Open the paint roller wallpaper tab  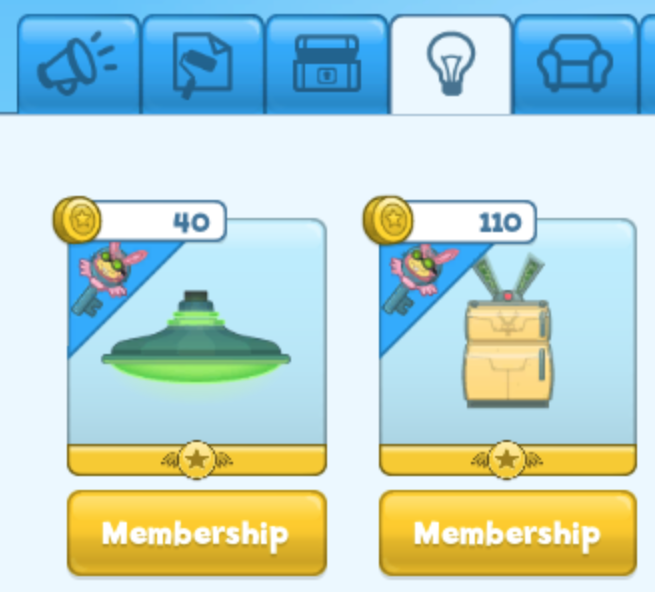coord(202,65)
